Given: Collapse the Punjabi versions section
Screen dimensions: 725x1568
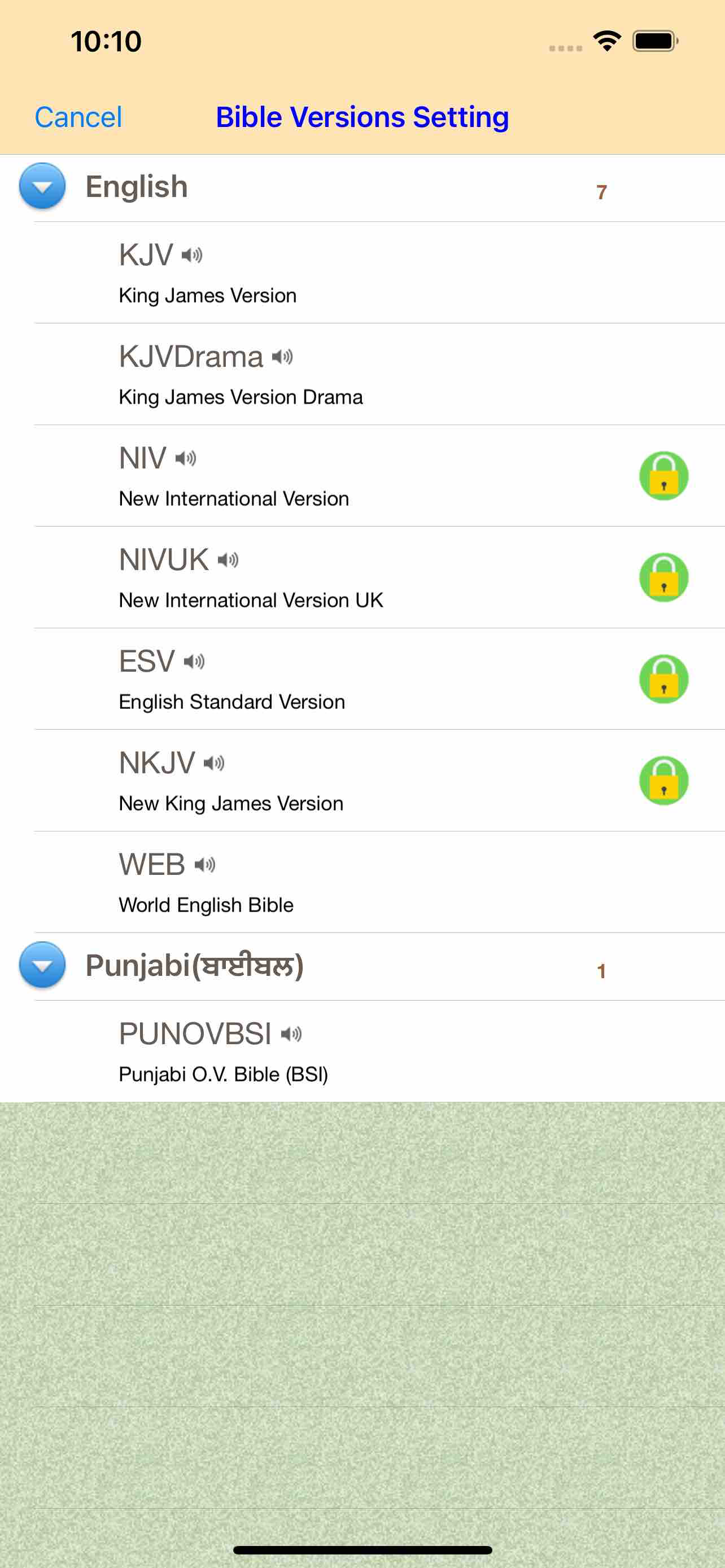Looking at the screenshot, I should [x=42, y=965].
